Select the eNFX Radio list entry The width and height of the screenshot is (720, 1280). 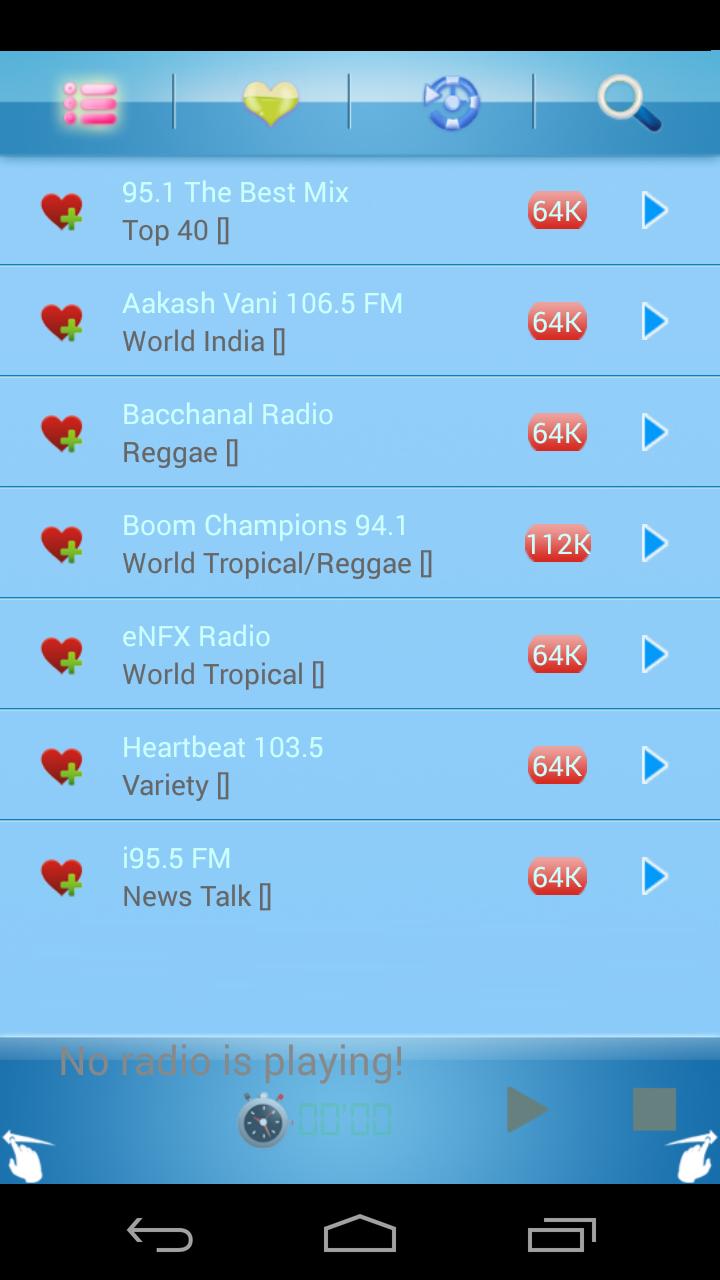pyautogui.click(x=300, y=654)
